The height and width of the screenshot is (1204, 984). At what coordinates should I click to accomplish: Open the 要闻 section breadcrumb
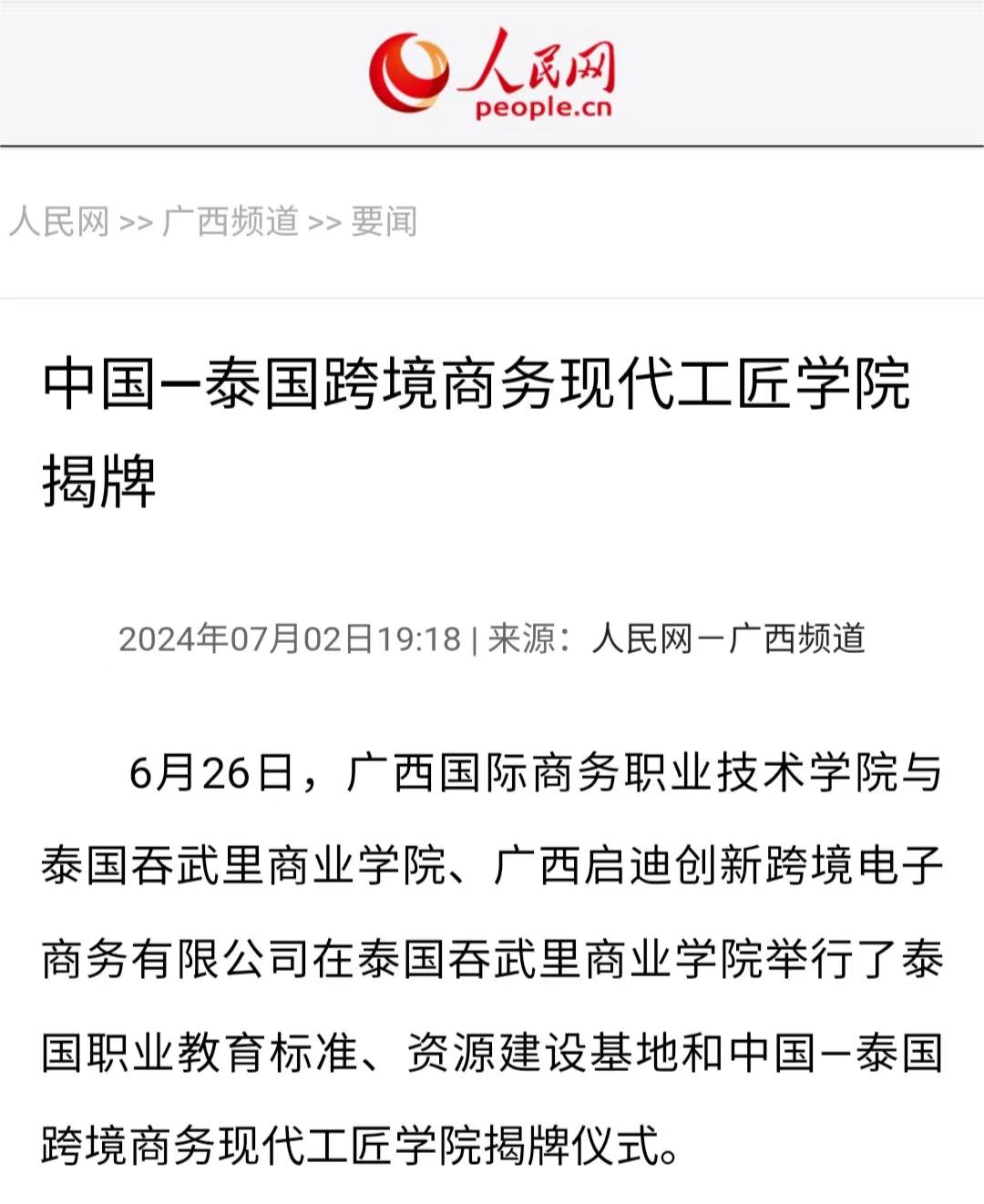click(x=384, y=221)
